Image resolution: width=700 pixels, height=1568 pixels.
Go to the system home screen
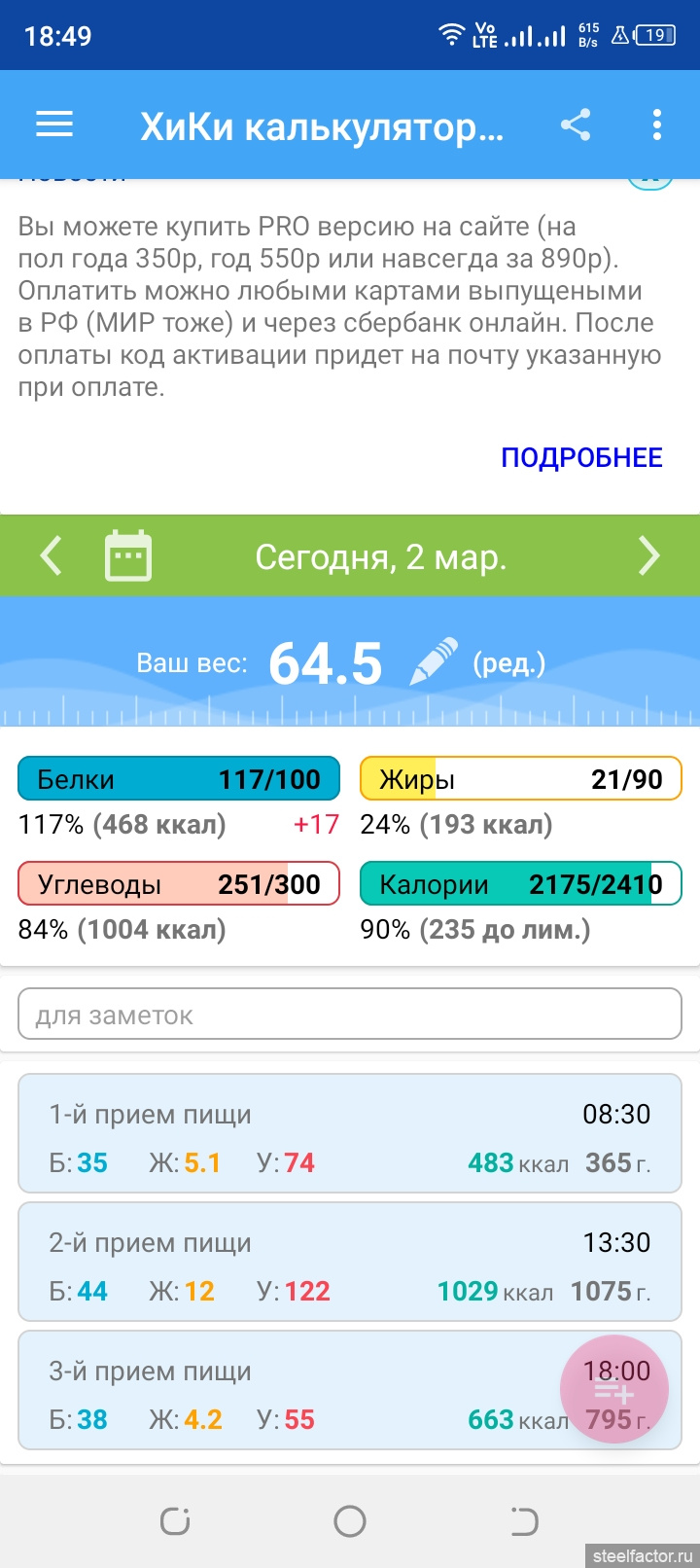(350, 1520)
